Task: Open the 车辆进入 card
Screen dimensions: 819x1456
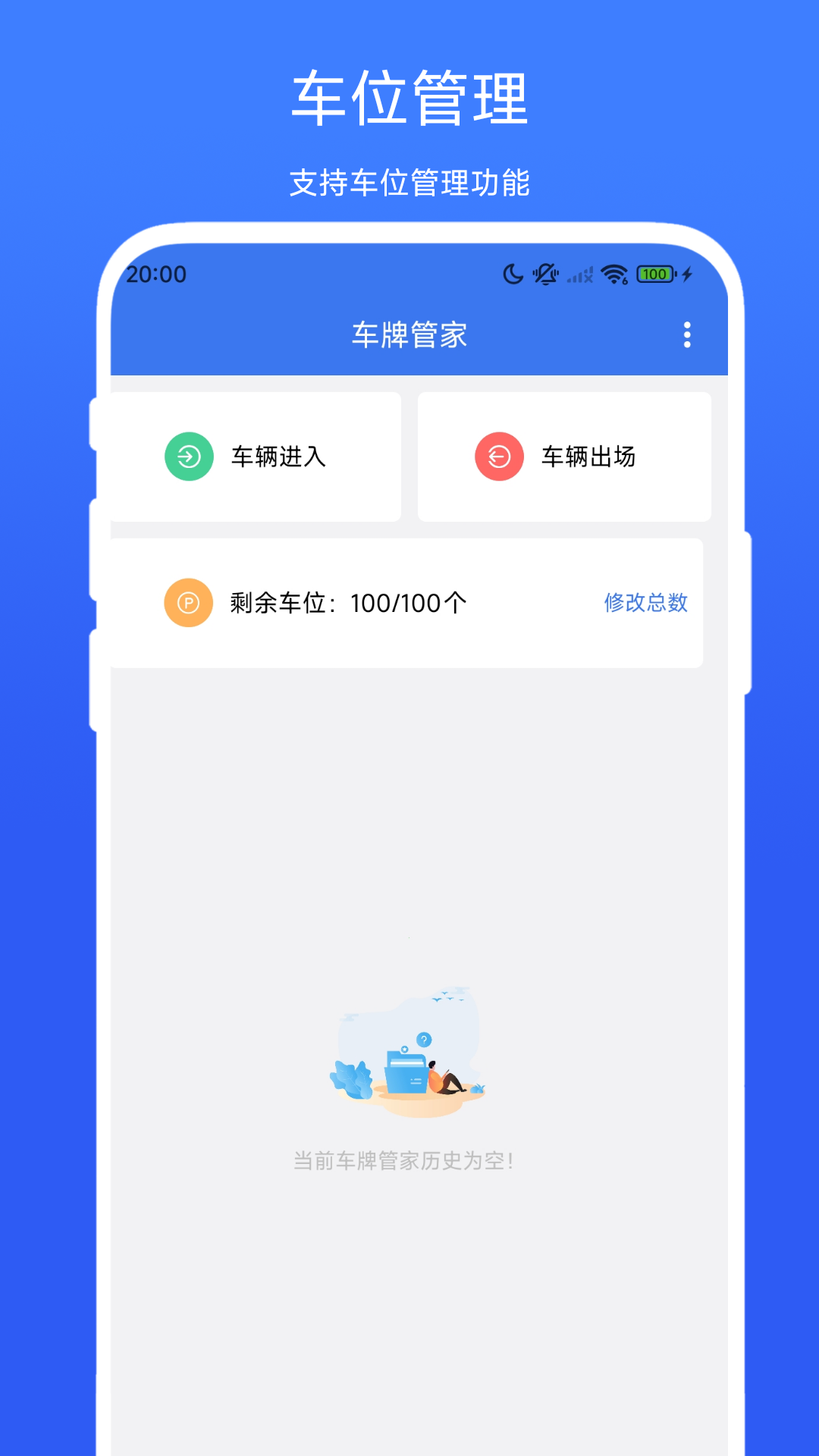Action: tap(257, 456)
